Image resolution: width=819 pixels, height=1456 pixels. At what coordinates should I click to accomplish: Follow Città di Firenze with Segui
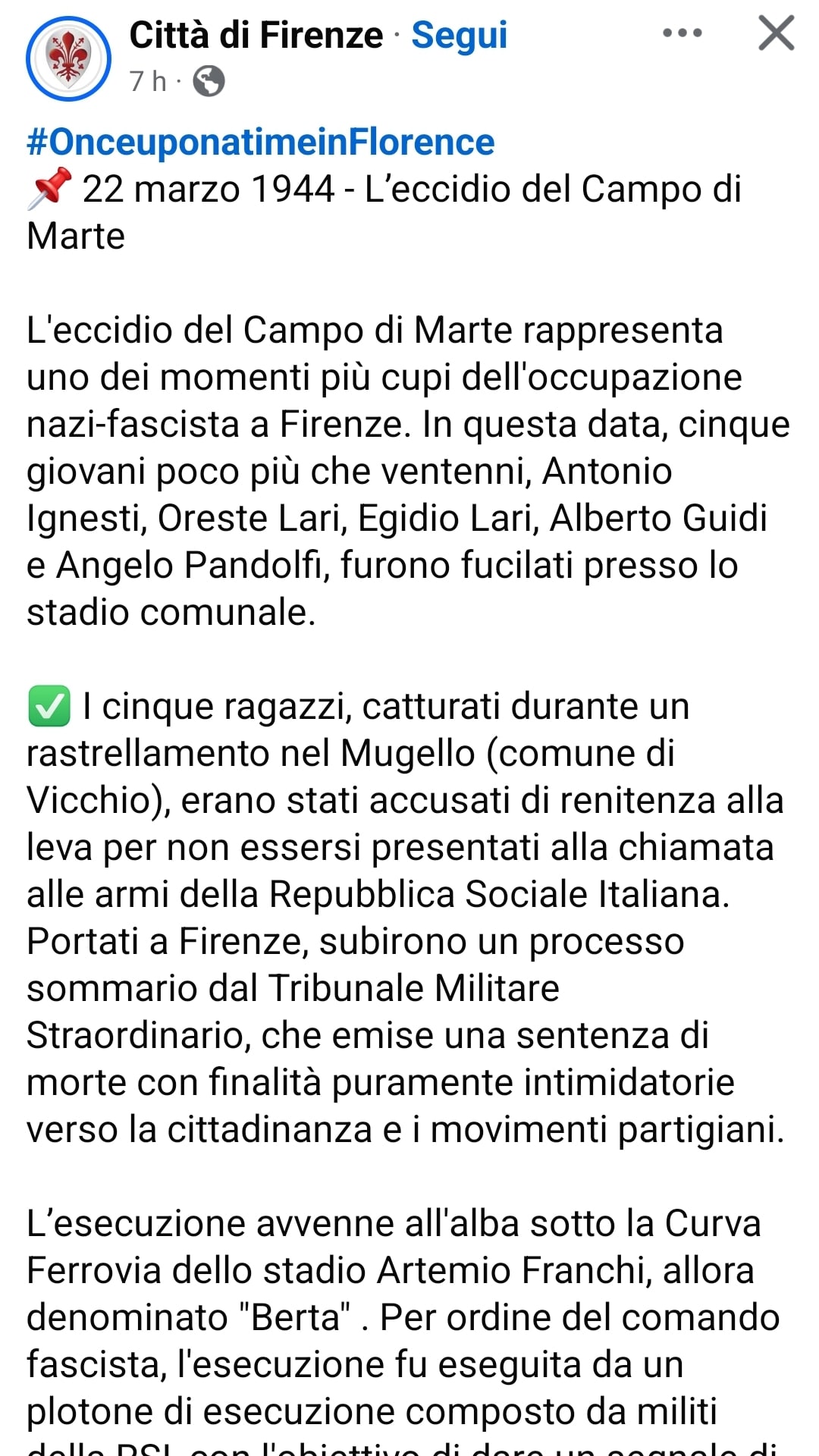point(459,35)
